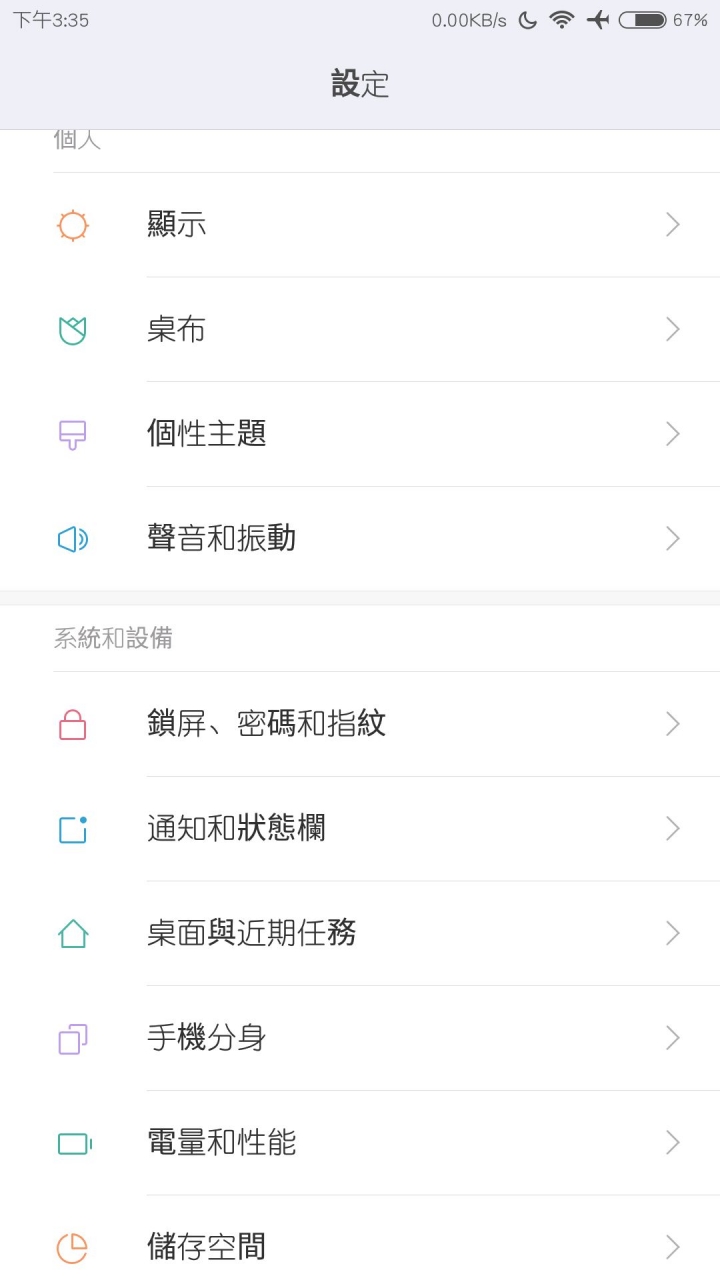This screenshot has height=1280, width=720.
Task: Open 通知和狀態欄 settings
Action: tap(360, 829)
